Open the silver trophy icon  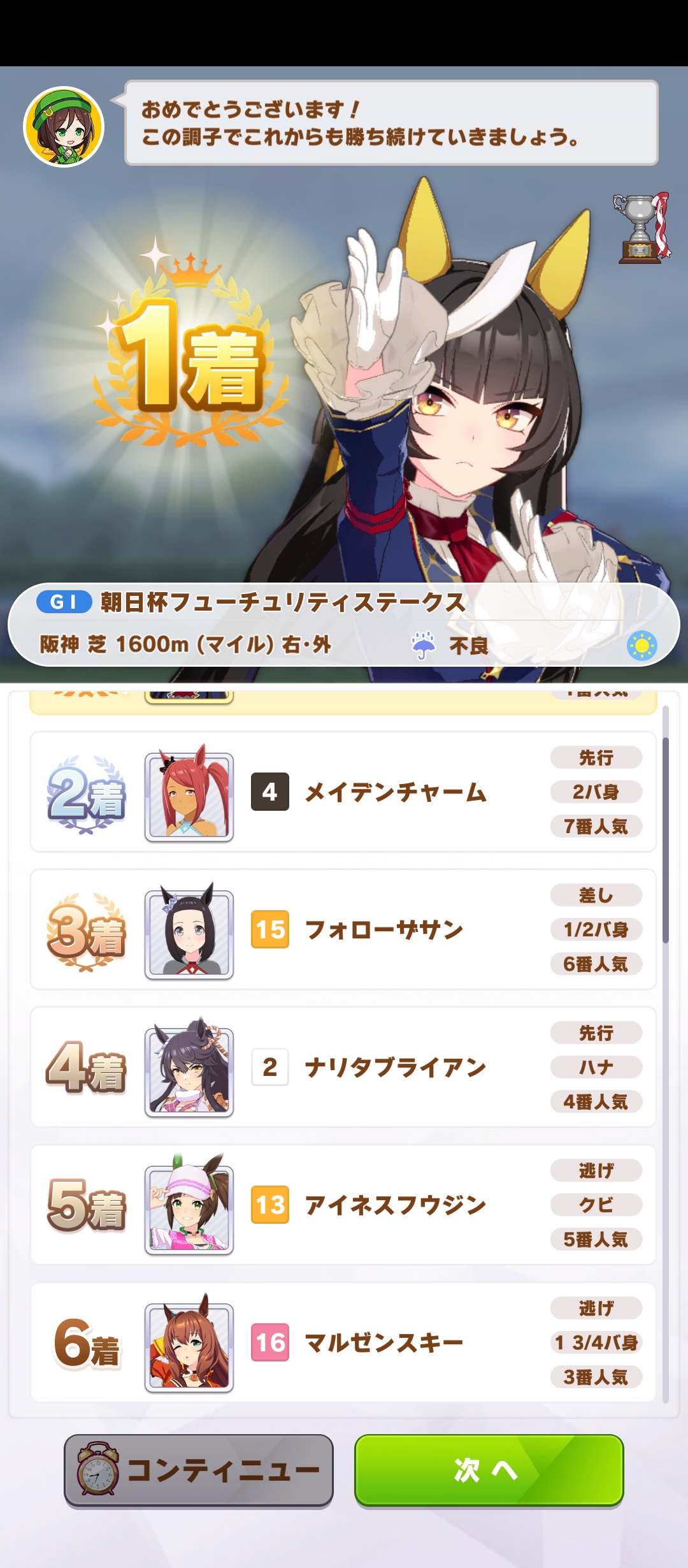641,229
